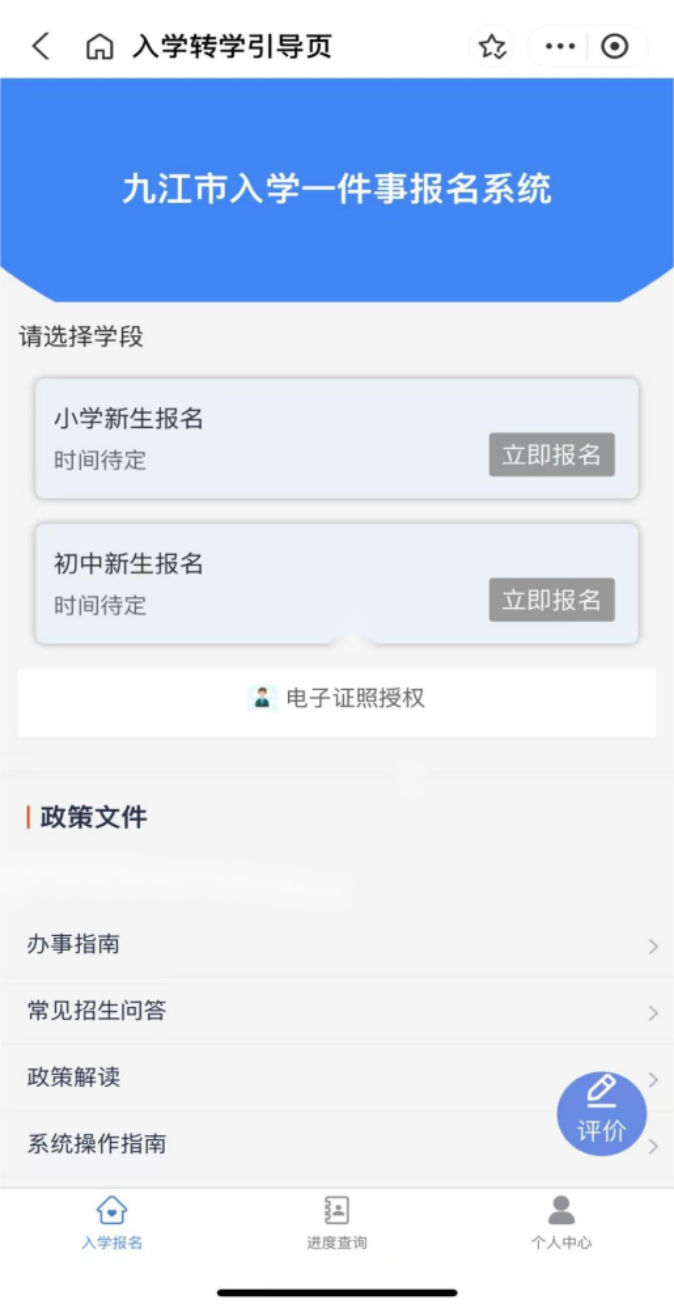Go to the 个人中心 tab
The width and height of the screenshot is (674, 1309).
point(561,1222)
